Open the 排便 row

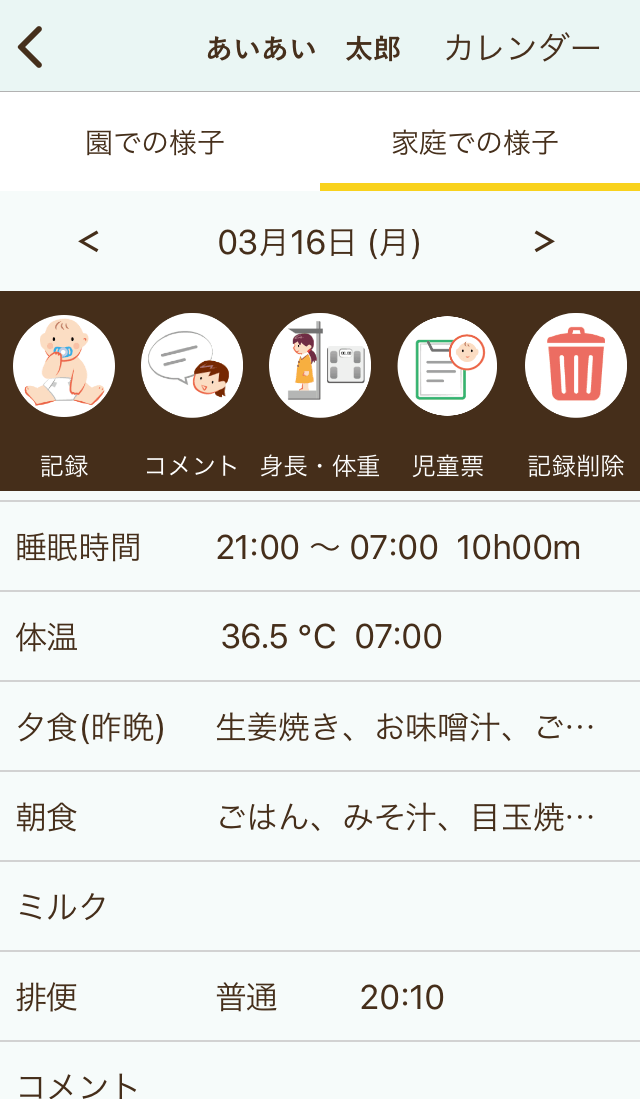point(320,997)
